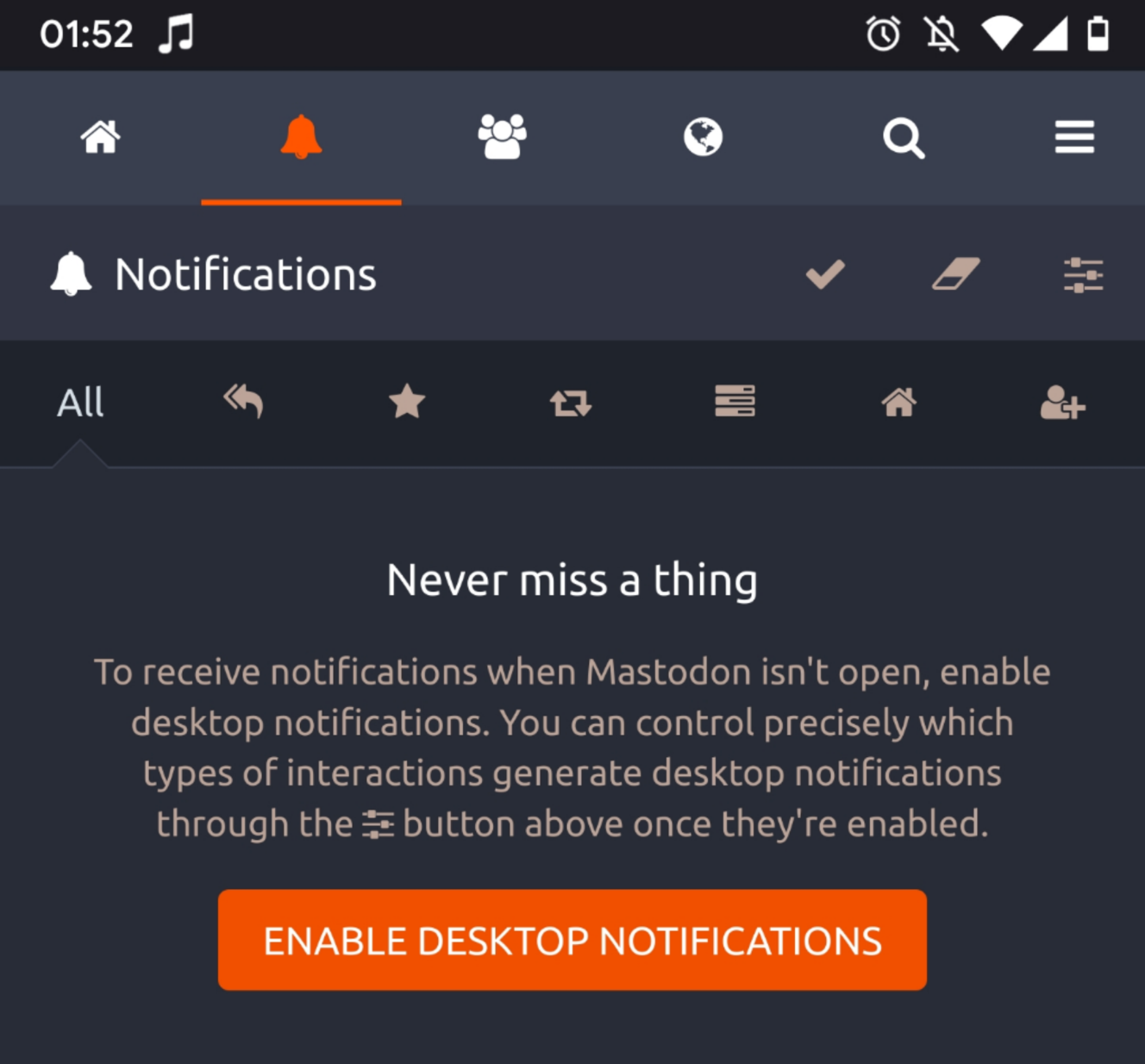Open the local community timeline tab
This screenshot has height=1064, width=1145.
click(502, 137)
